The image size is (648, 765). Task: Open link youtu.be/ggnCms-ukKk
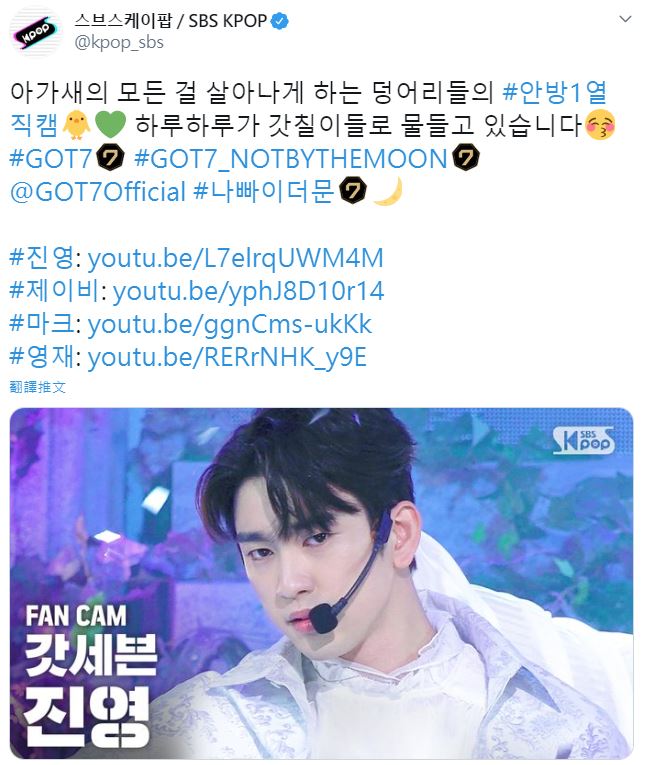coord(229,324)
